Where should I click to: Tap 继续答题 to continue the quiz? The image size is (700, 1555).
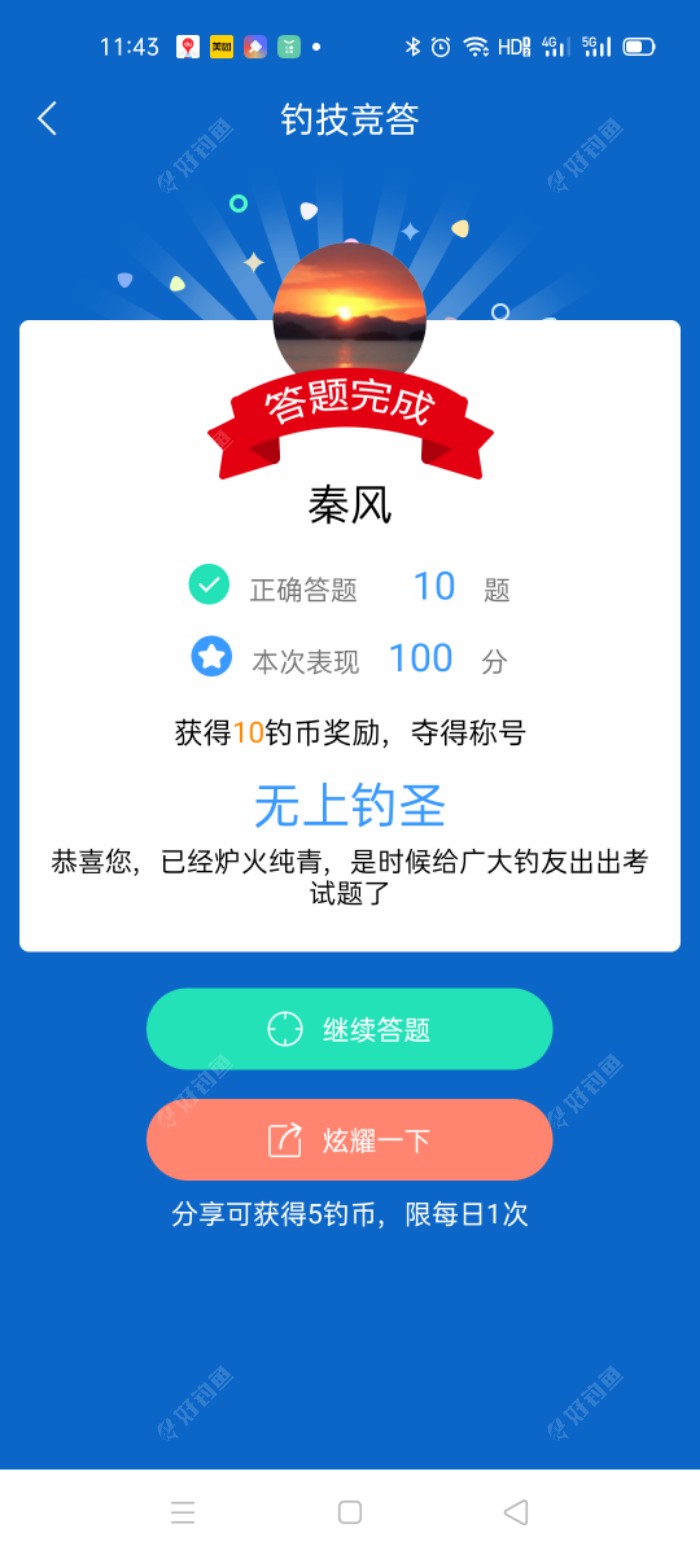pyautogui.click(x=349, y=1029)
